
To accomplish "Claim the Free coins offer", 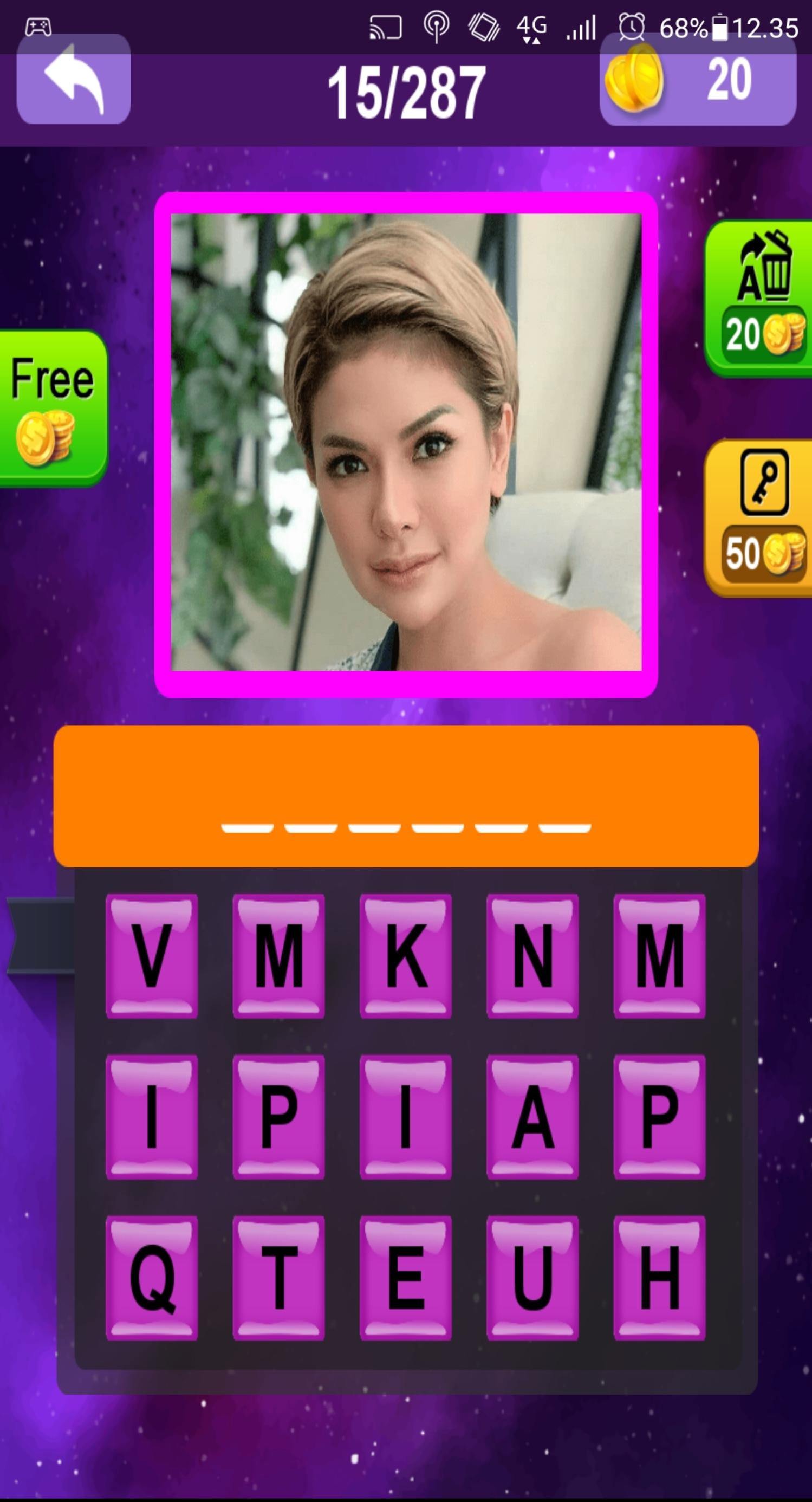I will click(53, 408).
